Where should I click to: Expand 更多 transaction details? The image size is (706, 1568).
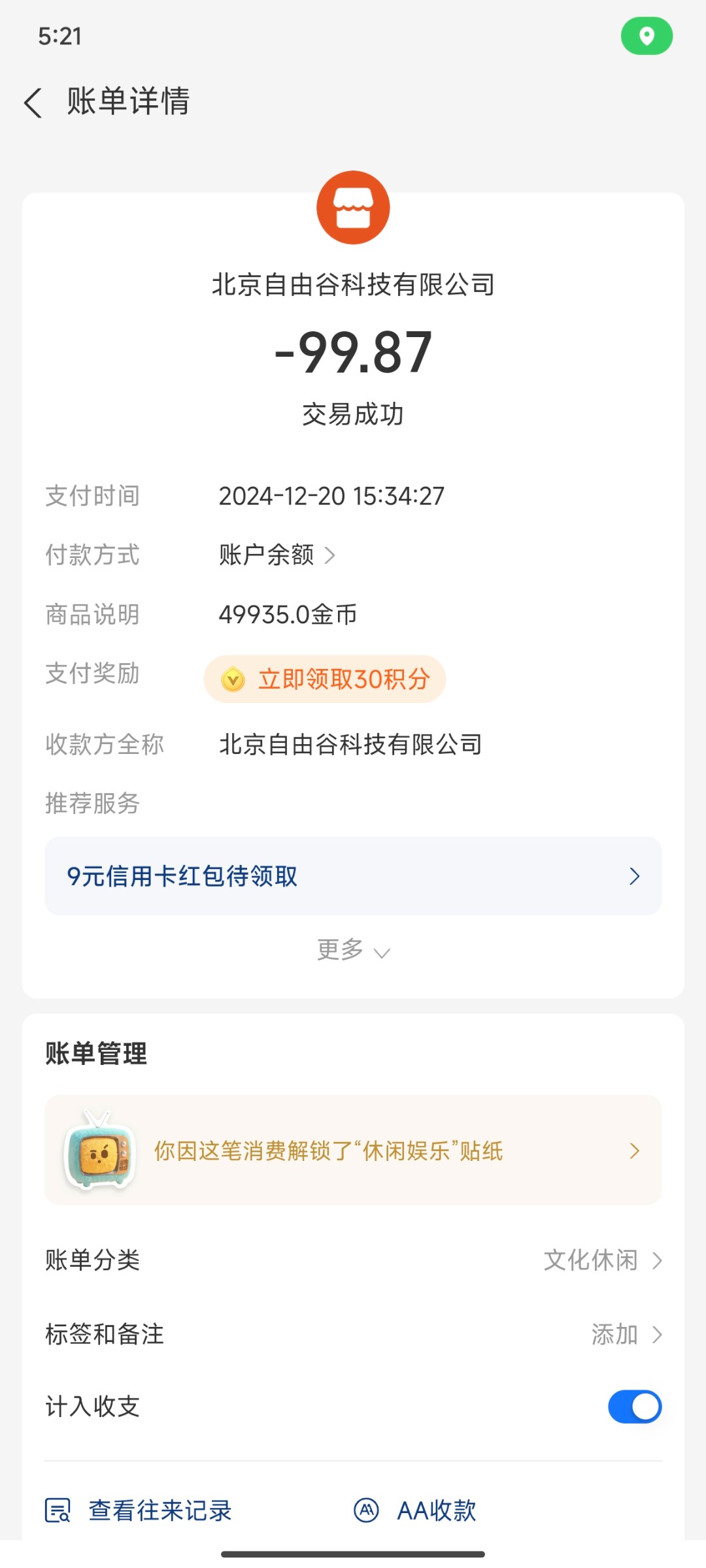pos(353,951)
